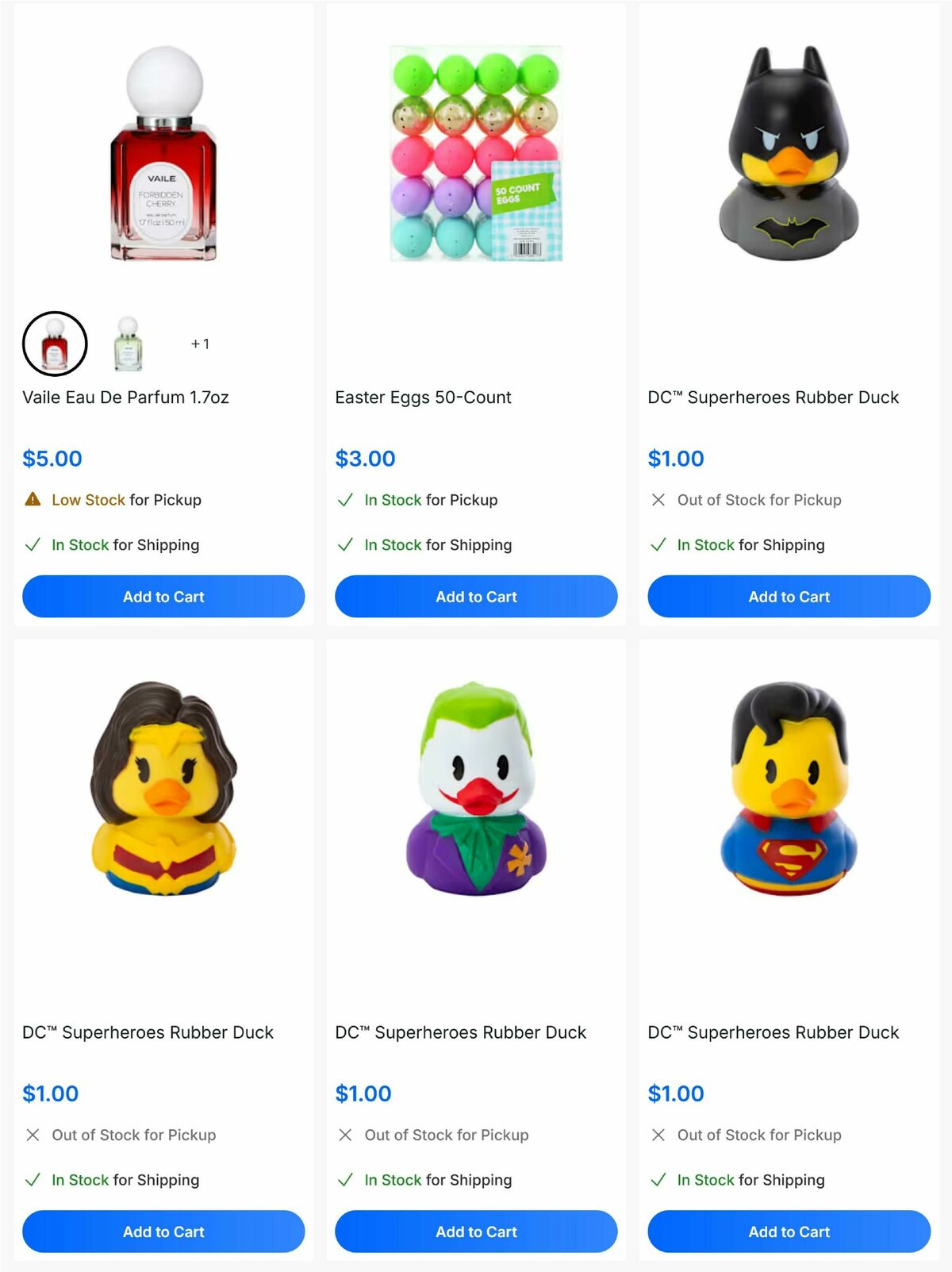Select the red Forbidden Cherry variant swatch
Image resolution: width=952 pixels, height=1272 pixels.
pos(54,344)
